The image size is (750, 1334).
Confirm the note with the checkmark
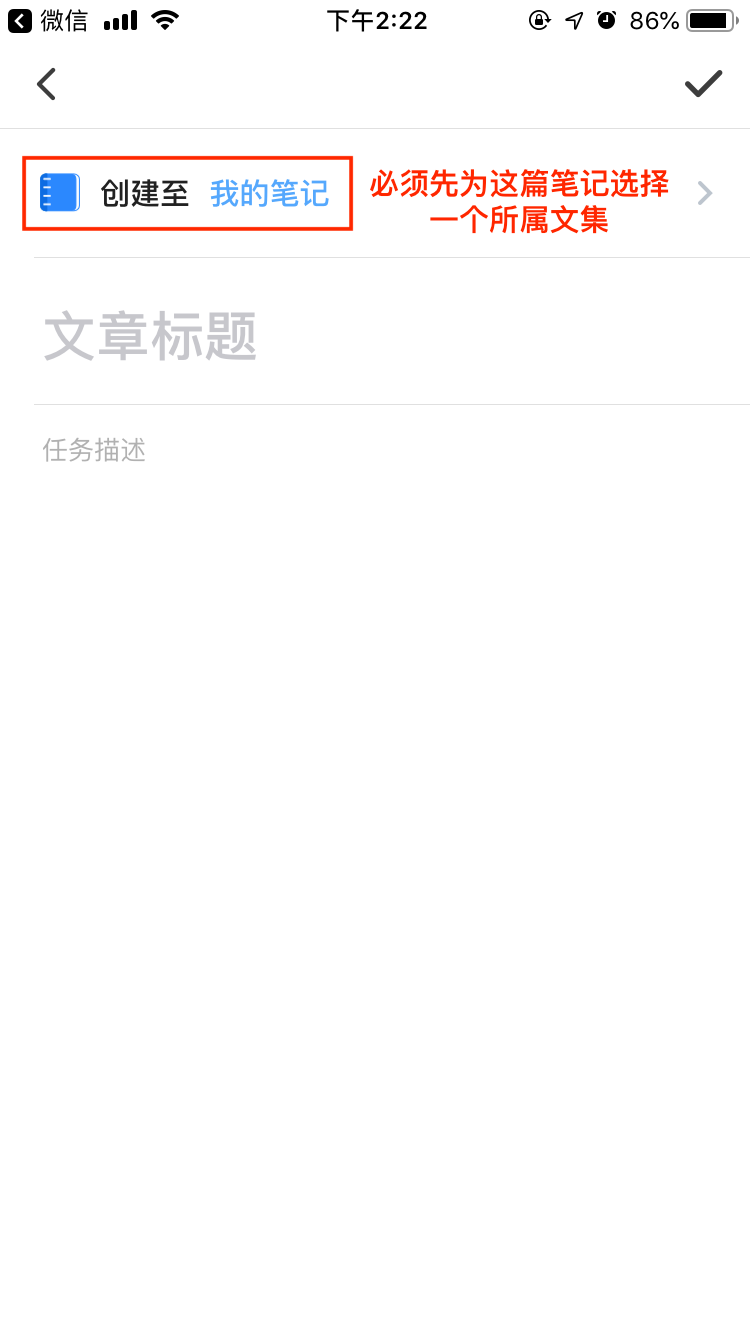click(x=703, y=84)
